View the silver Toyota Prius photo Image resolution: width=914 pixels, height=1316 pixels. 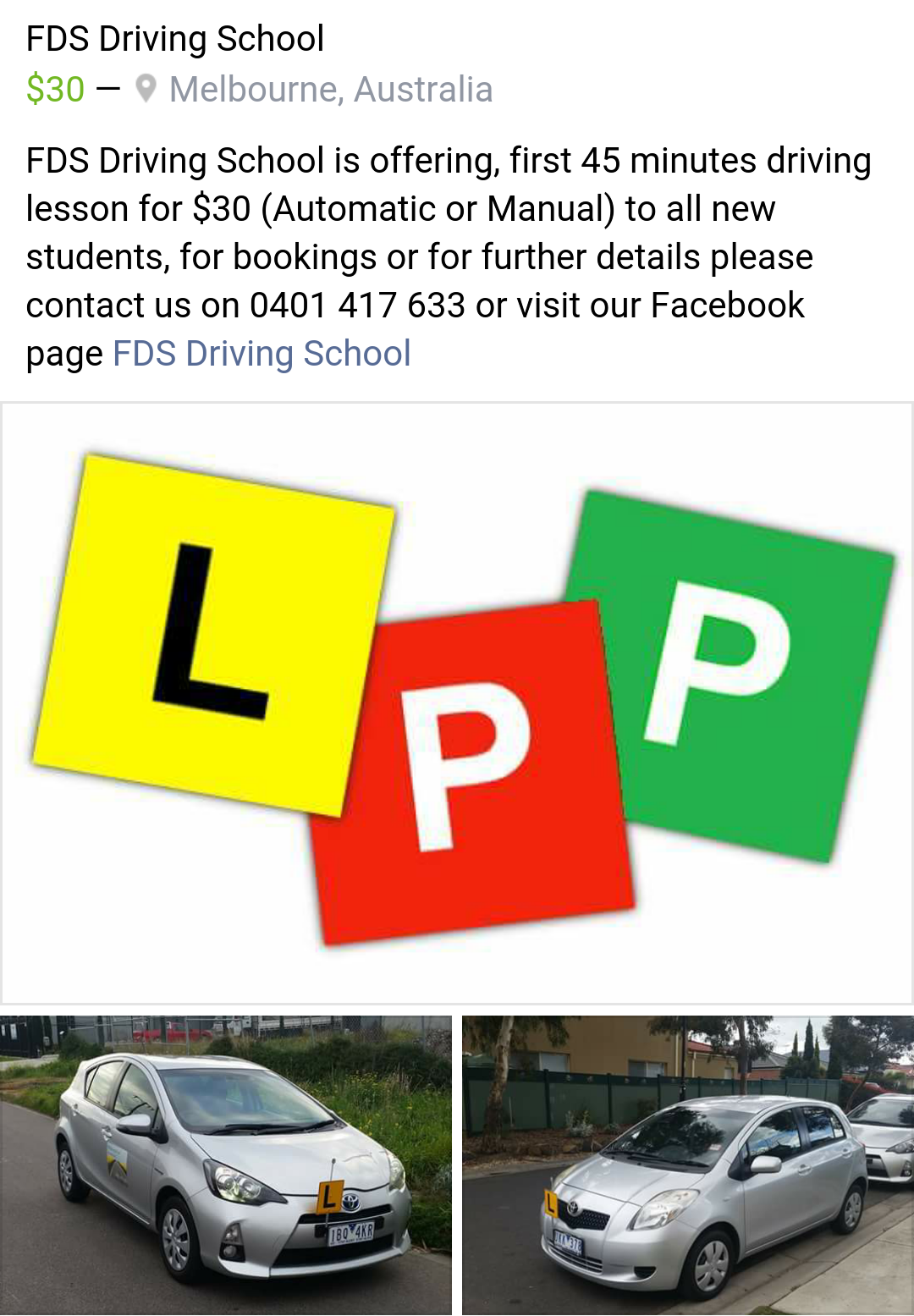pos(225,1165)
